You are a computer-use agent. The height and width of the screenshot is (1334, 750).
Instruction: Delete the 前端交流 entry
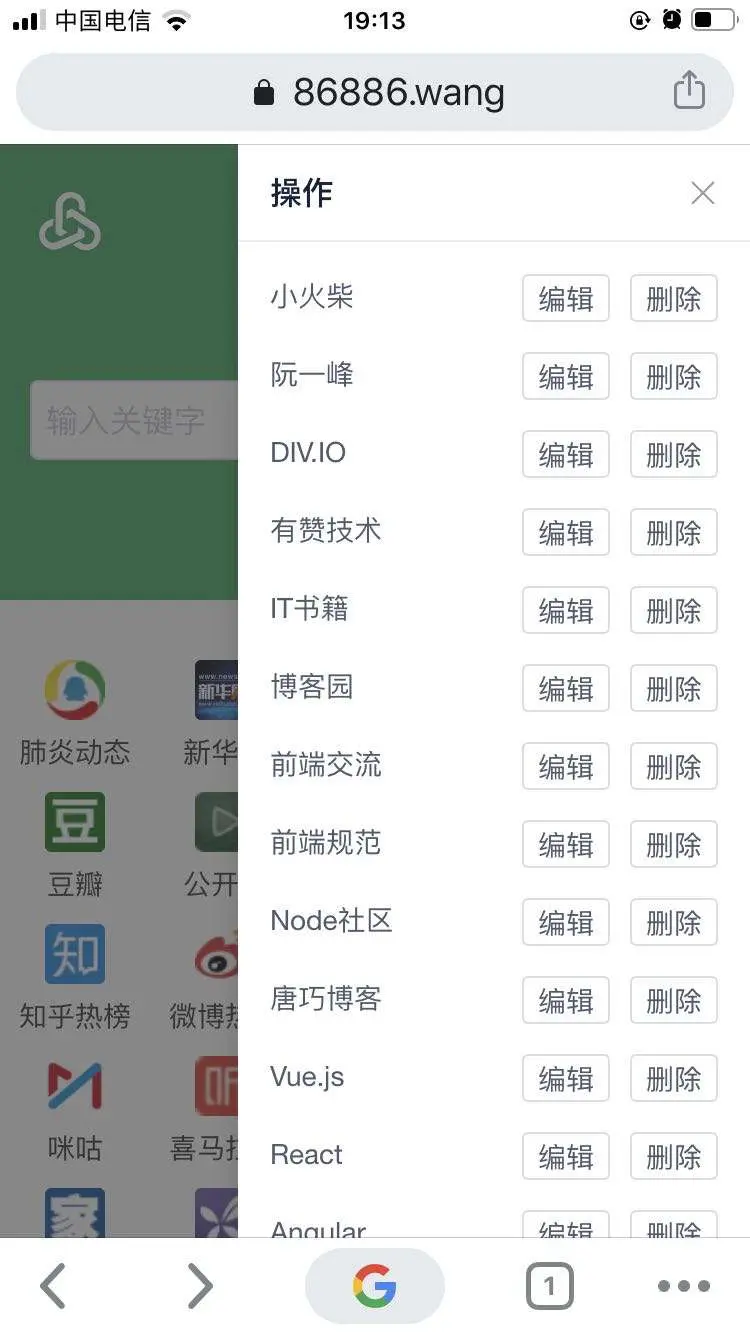[x=673, y=766]
